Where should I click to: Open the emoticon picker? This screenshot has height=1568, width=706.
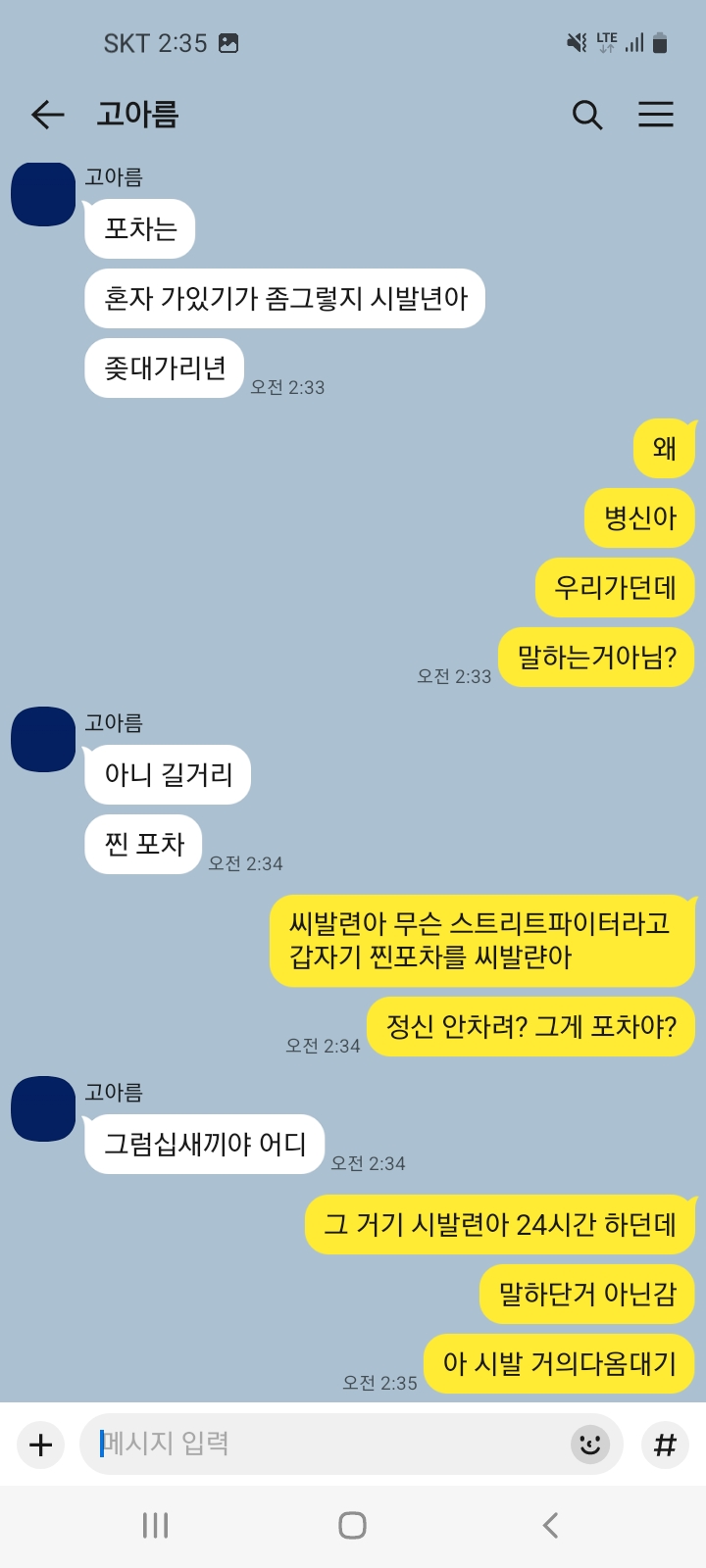point(590,1444)
